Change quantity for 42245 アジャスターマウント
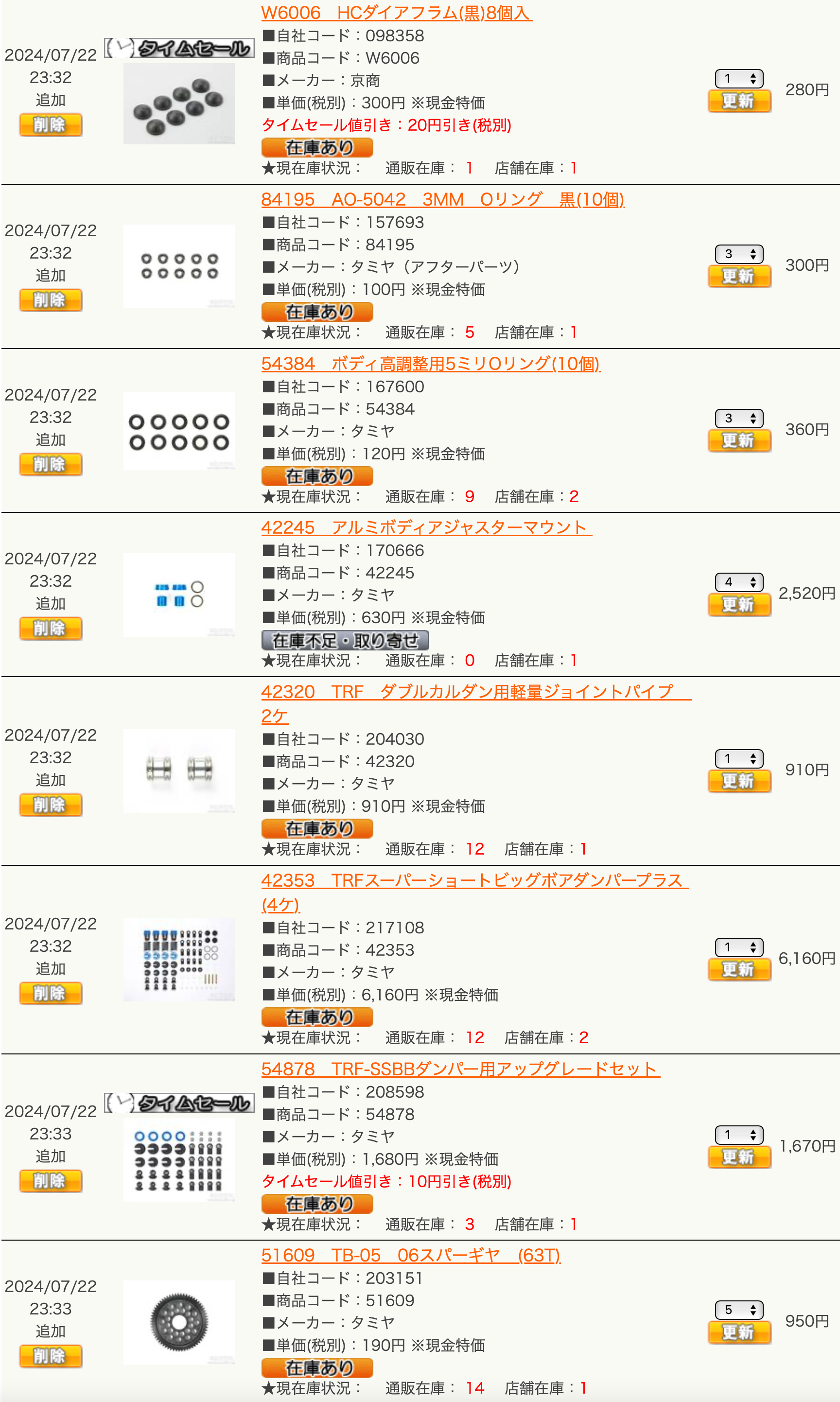840x1402 pixels. (739, 582)
